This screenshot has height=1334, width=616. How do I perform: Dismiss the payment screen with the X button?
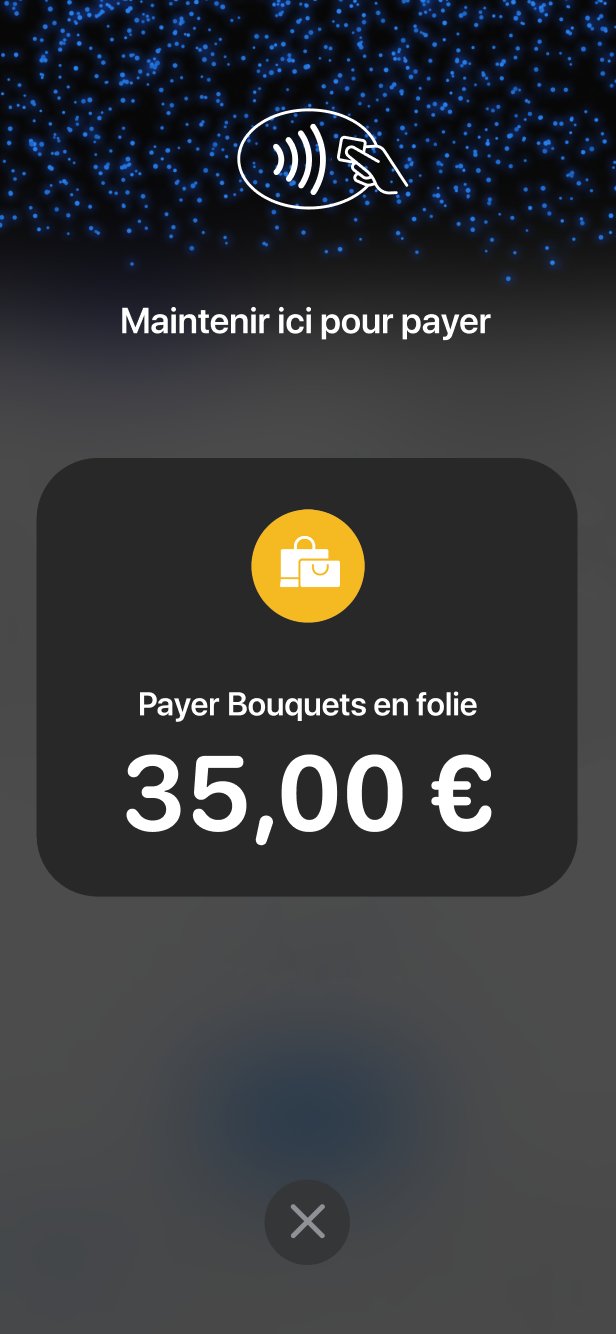(307, 1222)
